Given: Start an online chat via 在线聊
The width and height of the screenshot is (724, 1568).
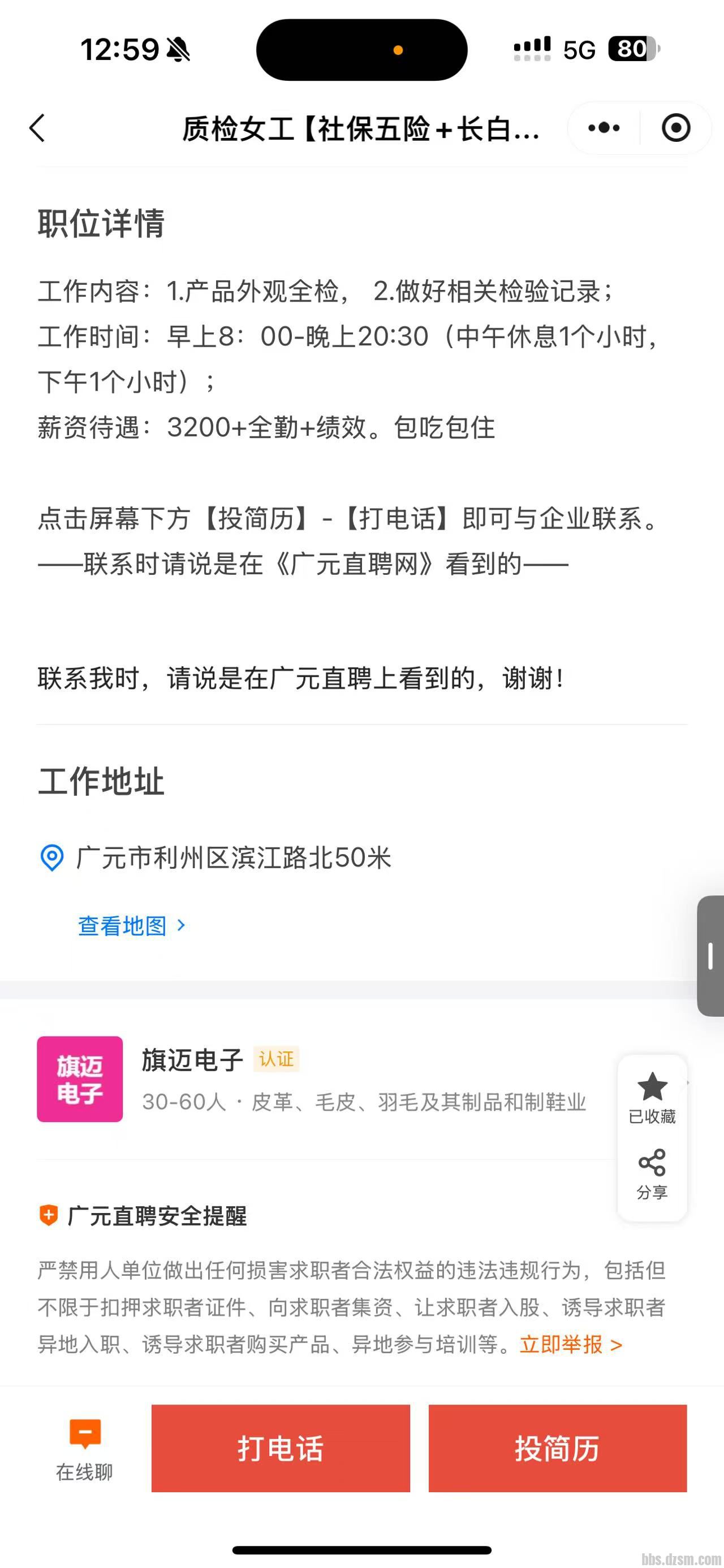Looking at the screenshot, I should click(x=85, y=1449).
